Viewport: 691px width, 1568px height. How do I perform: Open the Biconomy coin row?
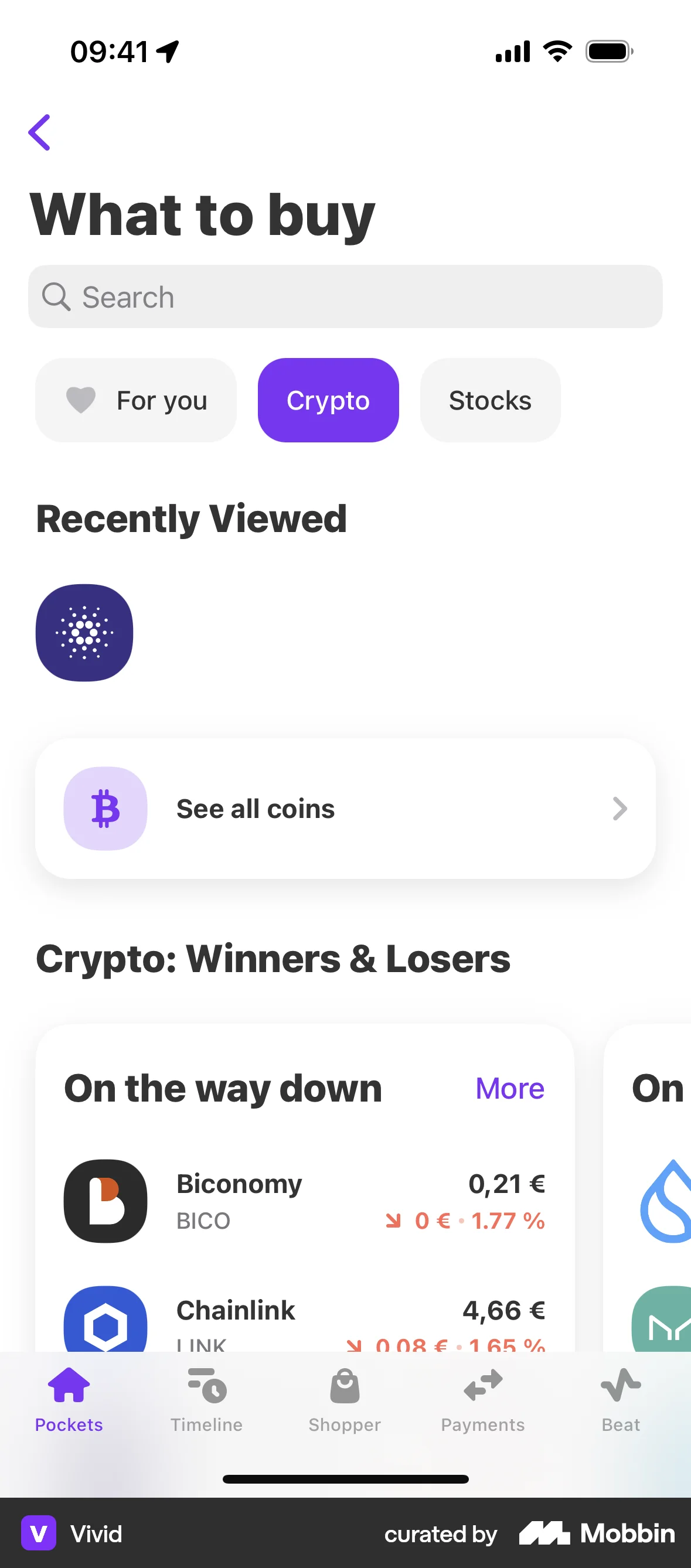pos(304,1201)
